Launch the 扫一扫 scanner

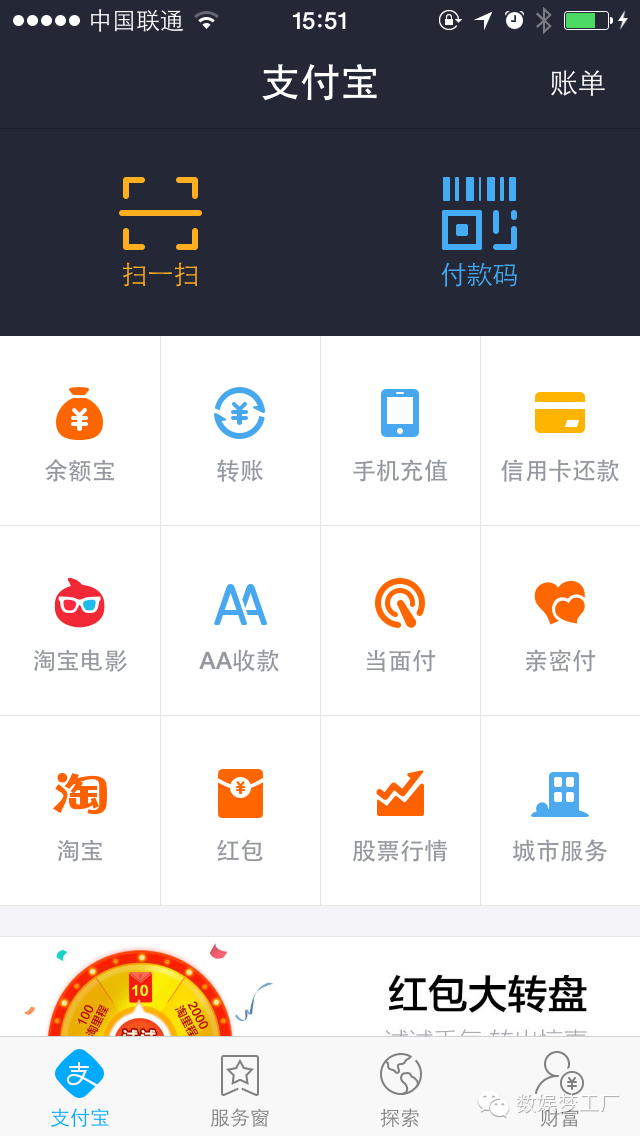[160, 232]
